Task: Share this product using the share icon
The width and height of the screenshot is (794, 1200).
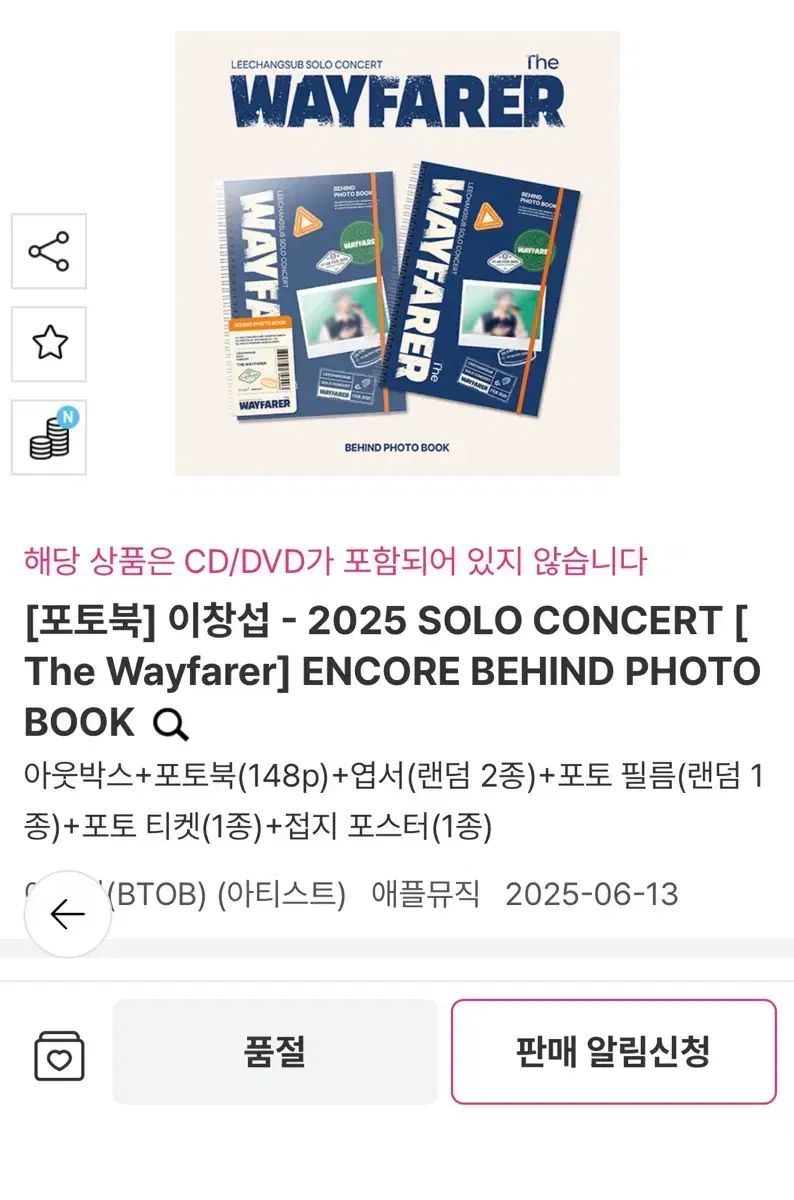Action: click(47, 251)
